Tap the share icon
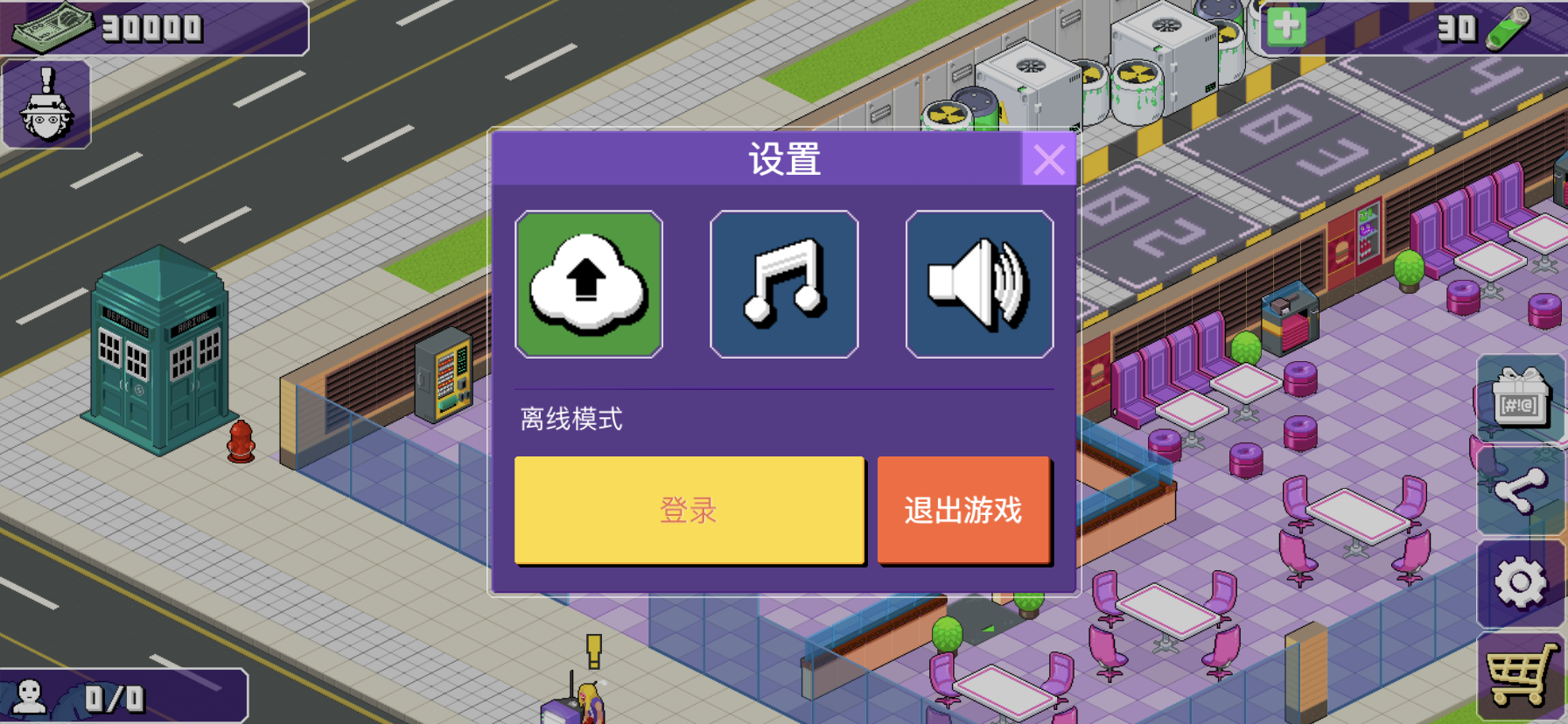The height and width of the screenshot is (724, 1568). point(1521,491)
